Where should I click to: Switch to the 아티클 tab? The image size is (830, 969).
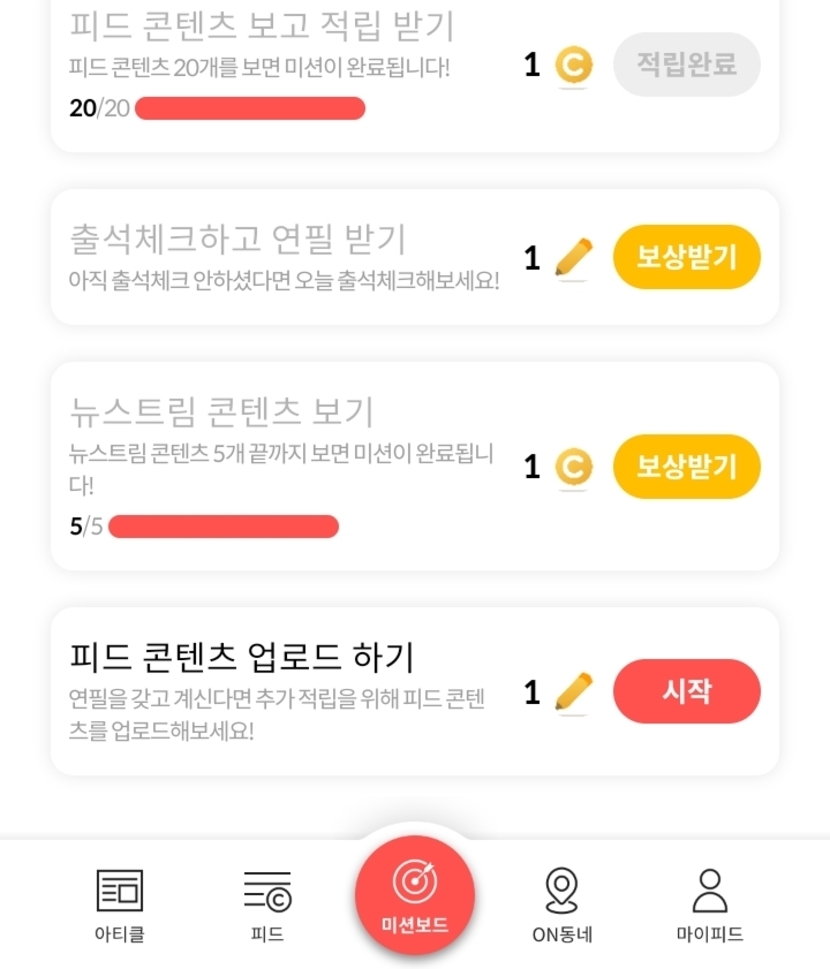tap(119, 905)
